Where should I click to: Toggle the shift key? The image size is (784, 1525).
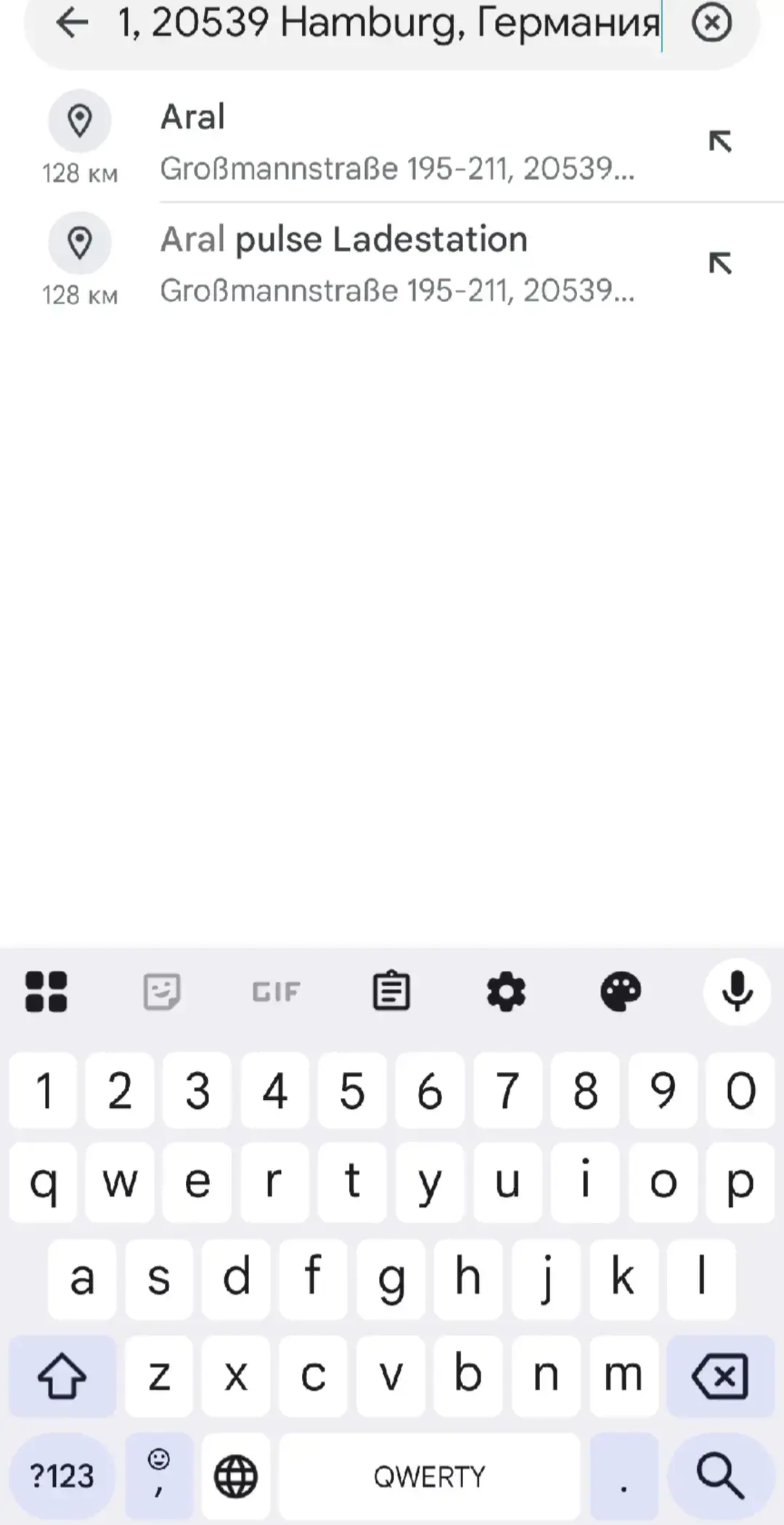coord(62,1375)
